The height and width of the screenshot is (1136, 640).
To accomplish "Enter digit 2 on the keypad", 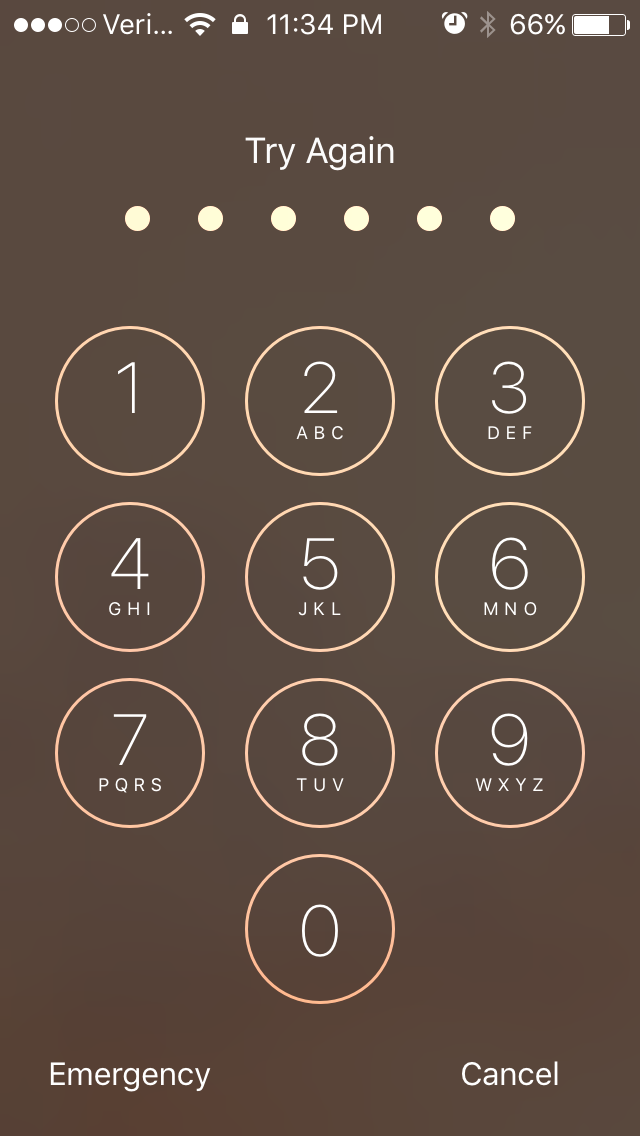I will [x=320, y=401].
